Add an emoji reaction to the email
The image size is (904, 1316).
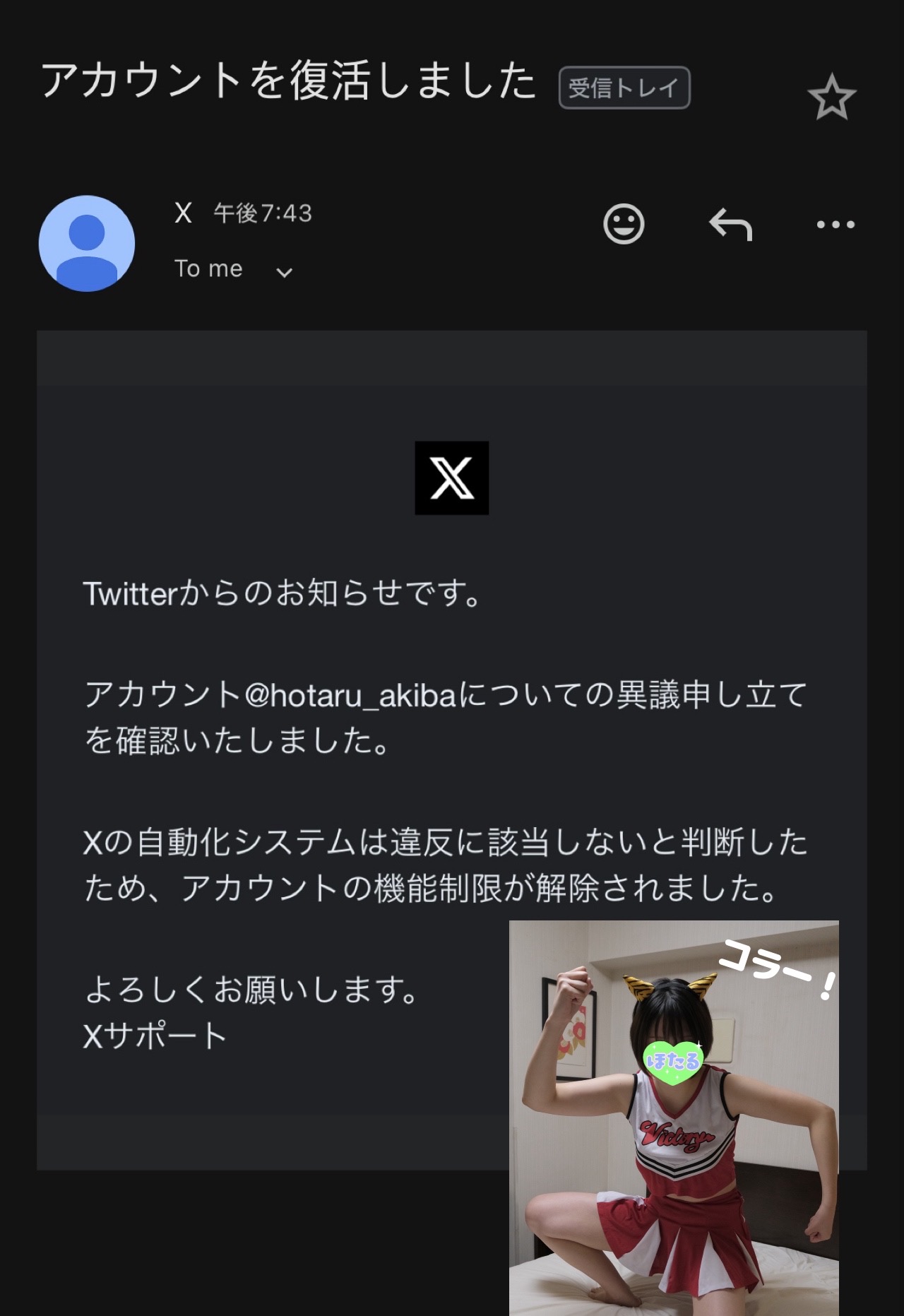tap(624, 225)
